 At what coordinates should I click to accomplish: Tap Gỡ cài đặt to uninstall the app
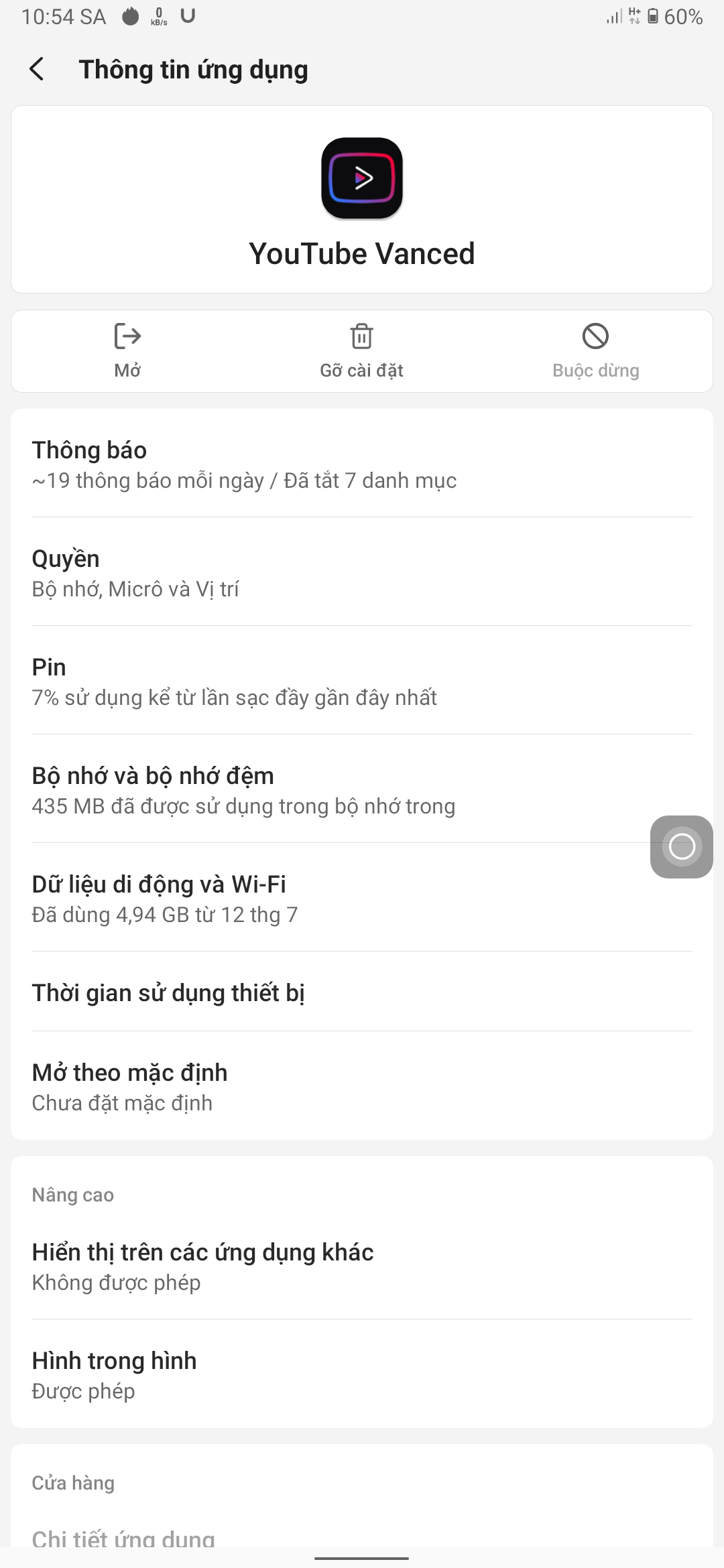pos(361,351)
